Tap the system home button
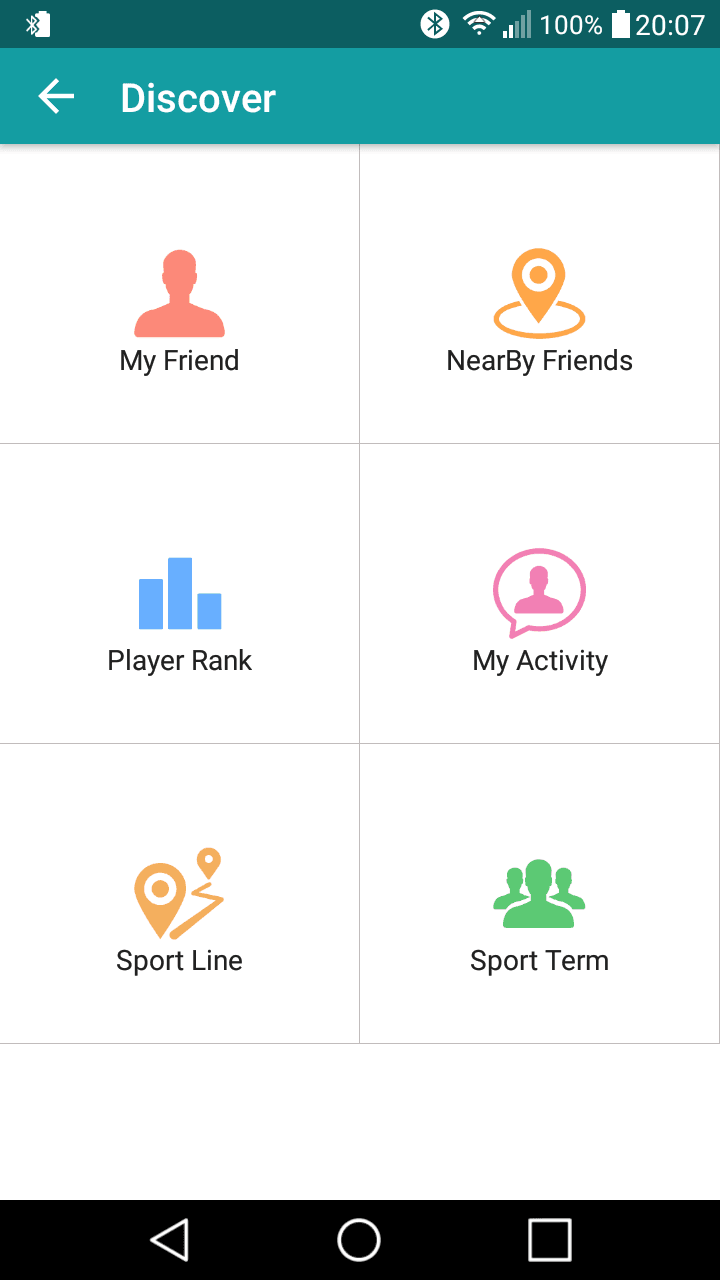 359,1240
